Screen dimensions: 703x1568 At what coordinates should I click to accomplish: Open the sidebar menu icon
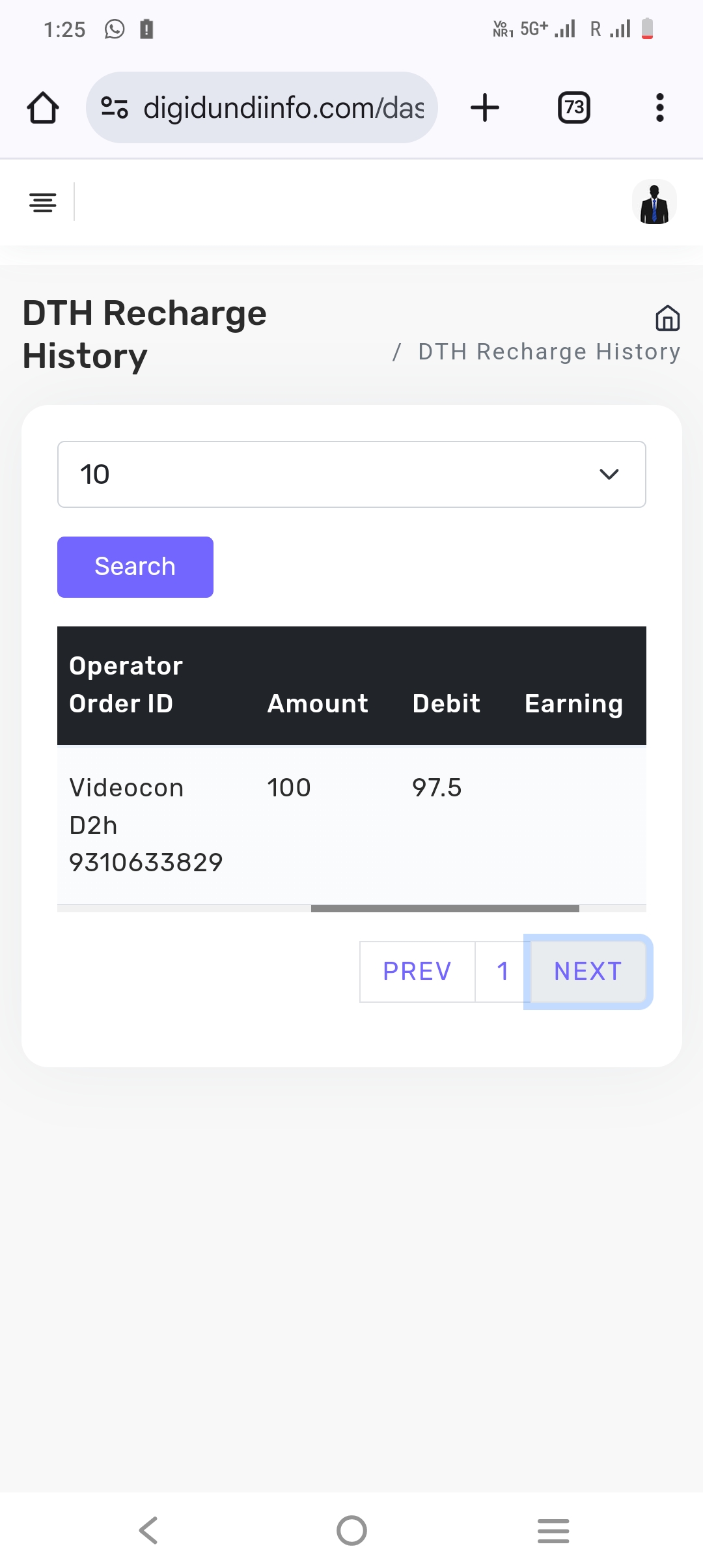point(43,203)
